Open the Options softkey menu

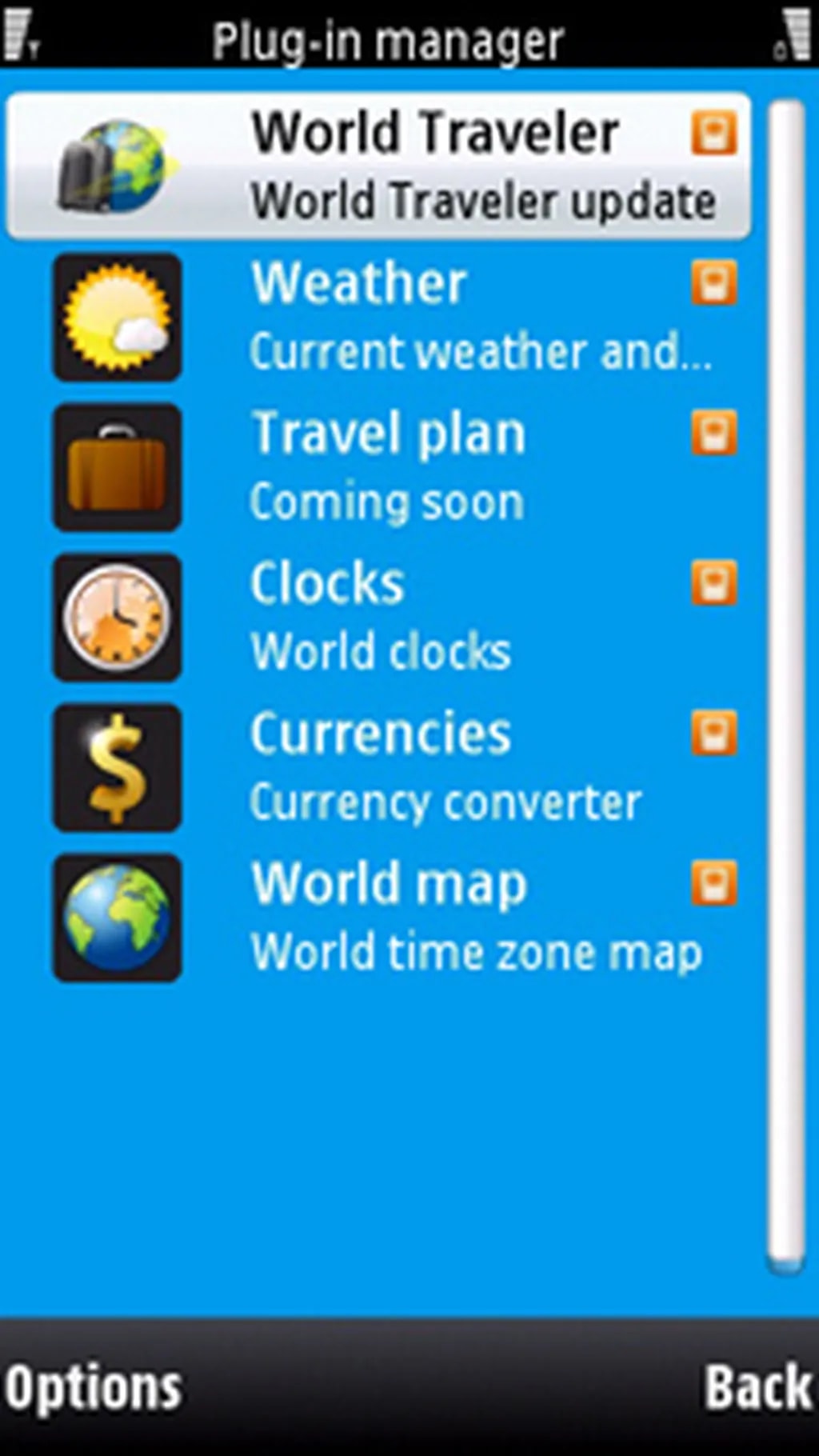pyautogui.click(x=93, y=1389)
